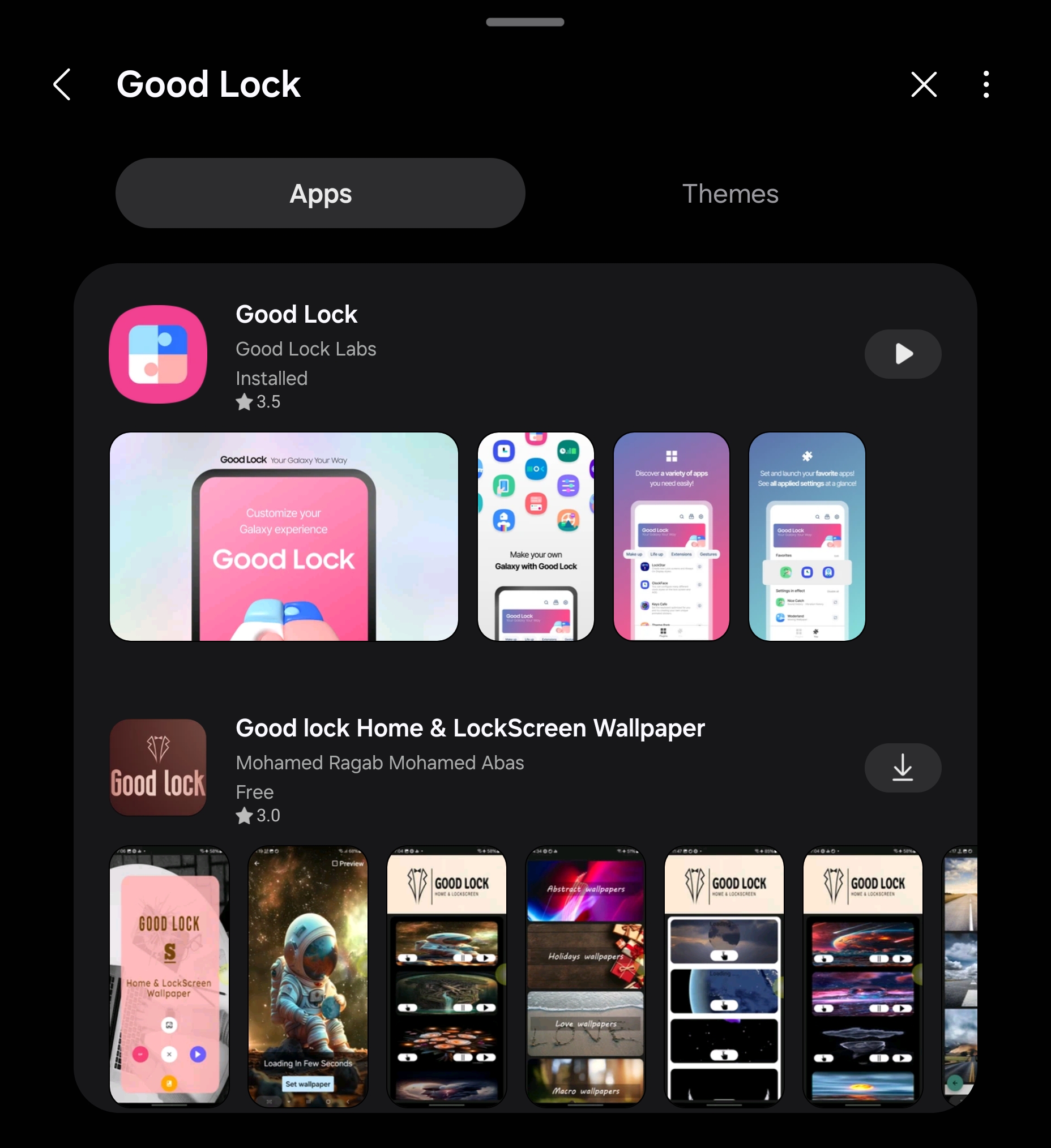Viewport: 1051px width, 1148px height.
Task: Clear the Good Lock search query
Action: point(924,84)
